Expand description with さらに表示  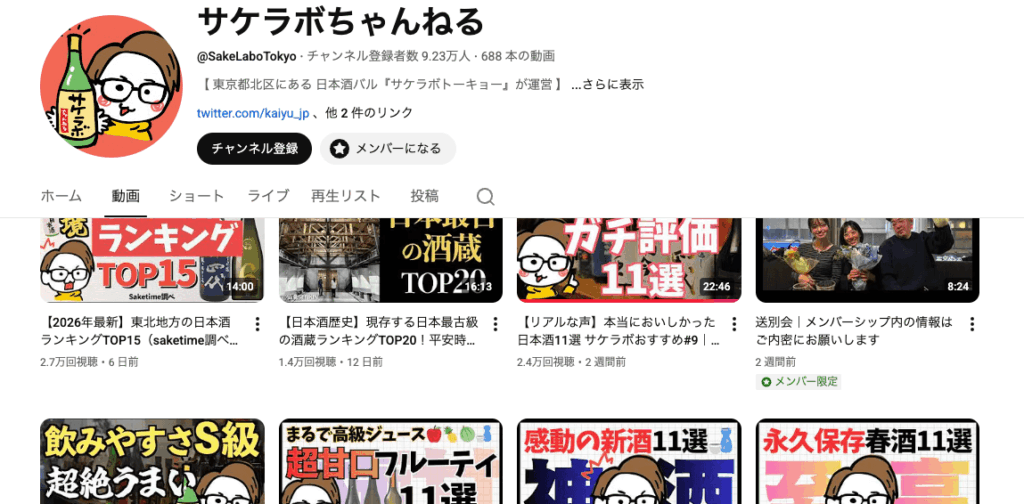coord(607,85)
